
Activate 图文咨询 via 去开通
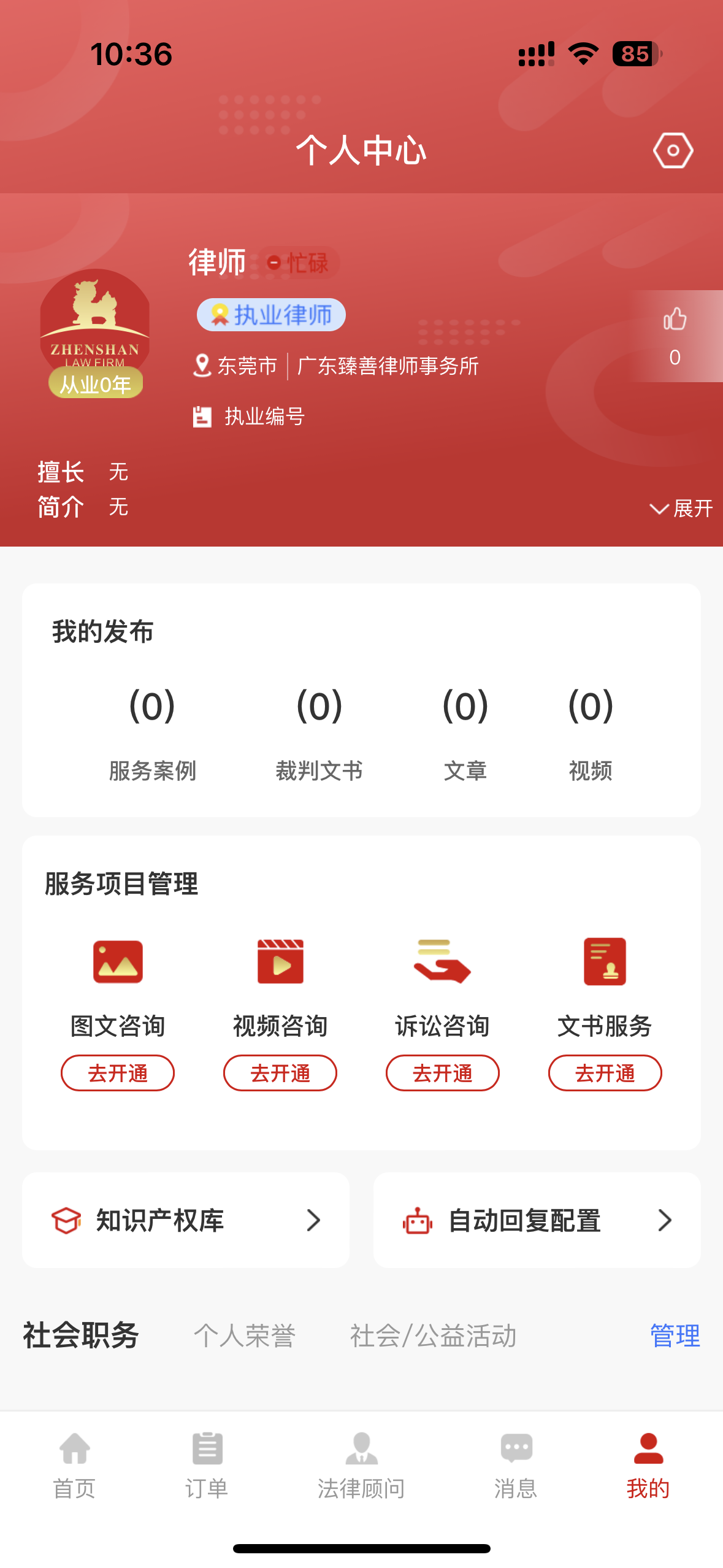(118, 1073)
